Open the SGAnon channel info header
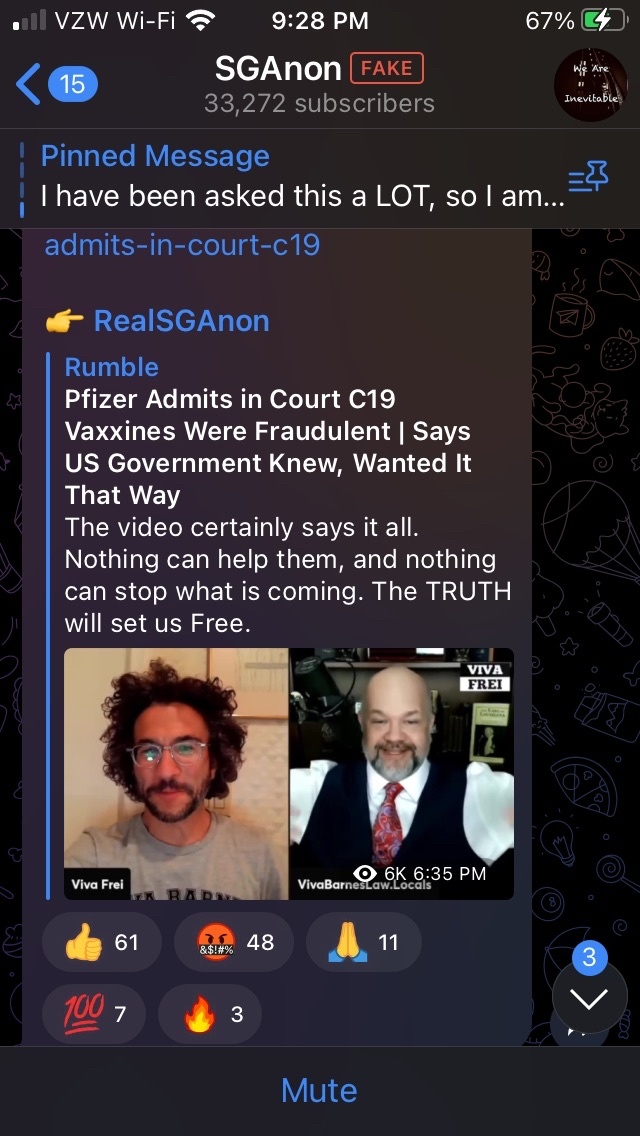This screenshot has width=640, height=1136. pos(319,85)
